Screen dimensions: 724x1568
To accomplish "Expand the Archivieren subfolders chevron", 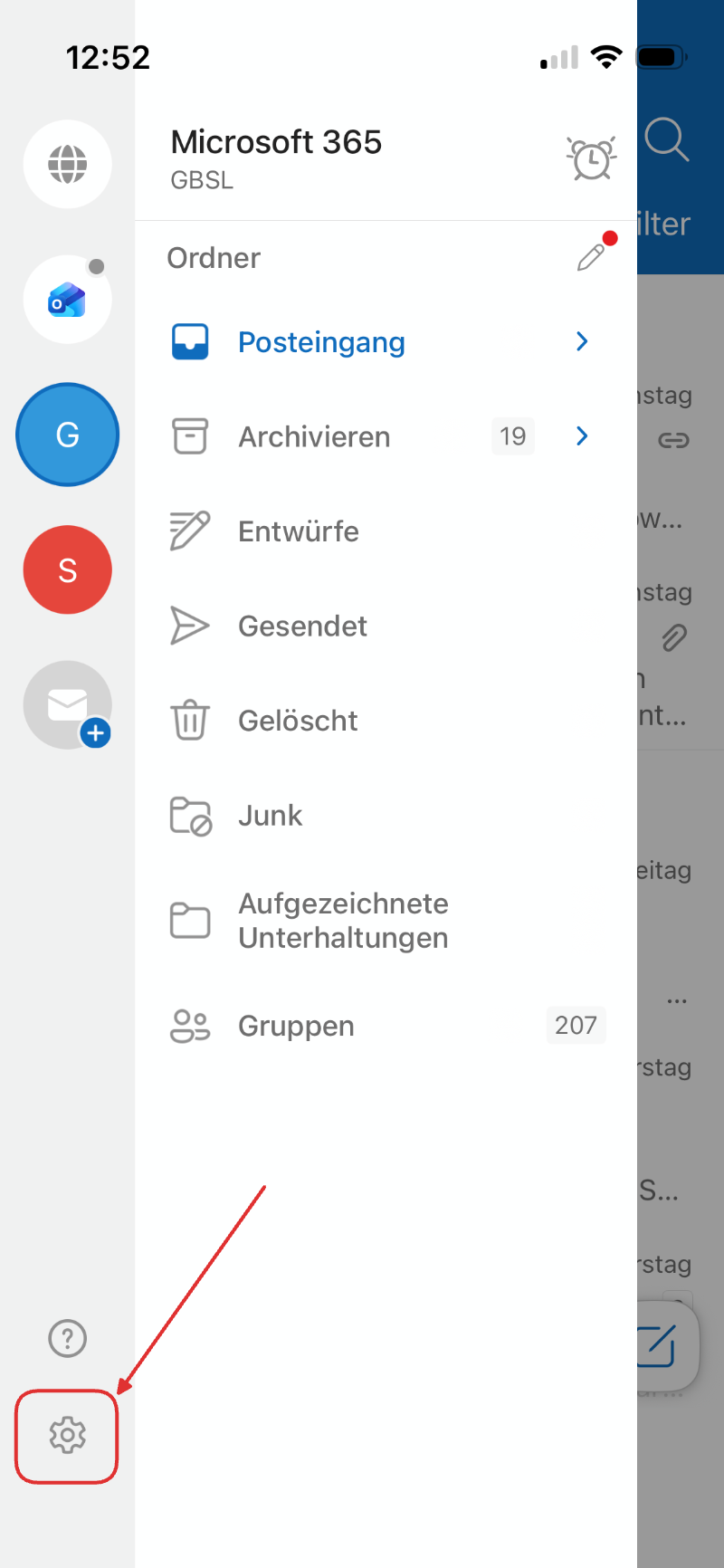I will click(x=582, y=436).
